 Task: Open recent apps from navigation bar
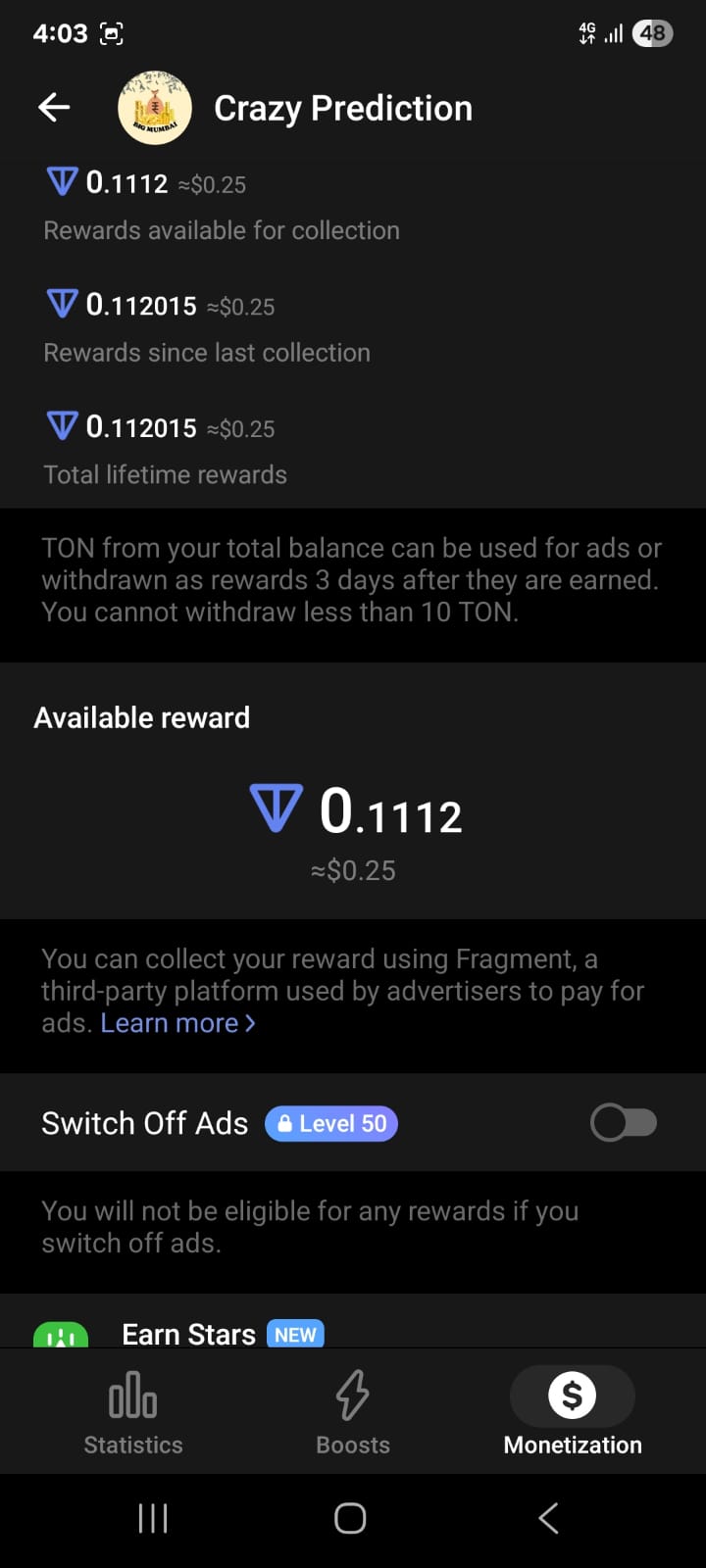153,1519
